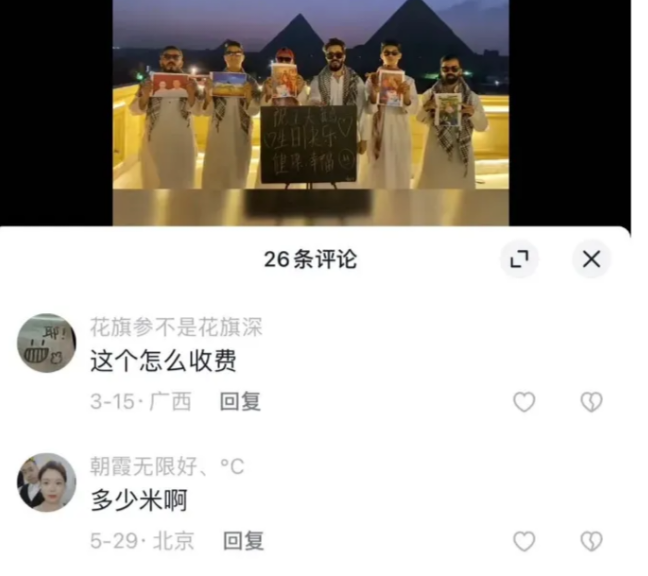Viewport: 648px width, 576px height.
Task: Like the comment 多少米啊
Action: pos(524,541)
